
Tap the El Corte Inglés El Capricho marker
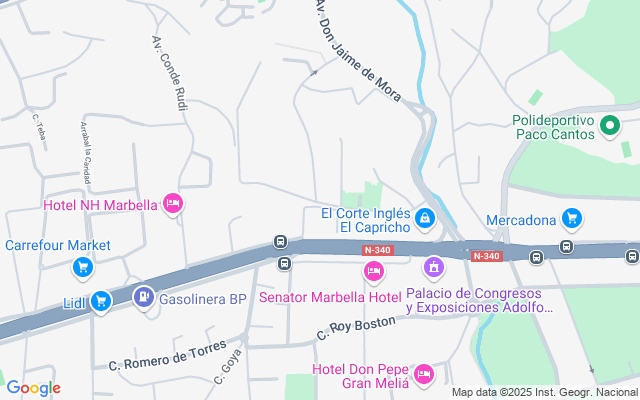tap(425, 216)
